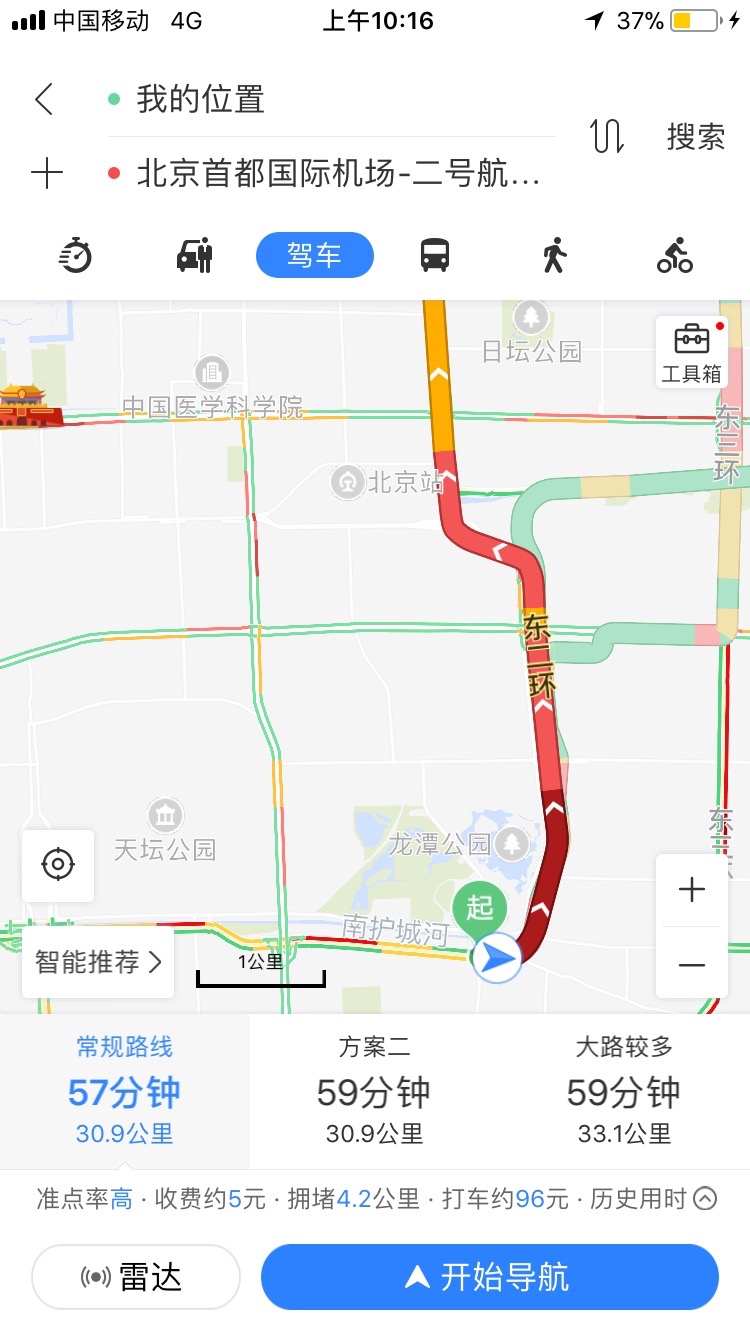Start navigation with 开始导航

pyautogui.click(x=489, y=1277)
